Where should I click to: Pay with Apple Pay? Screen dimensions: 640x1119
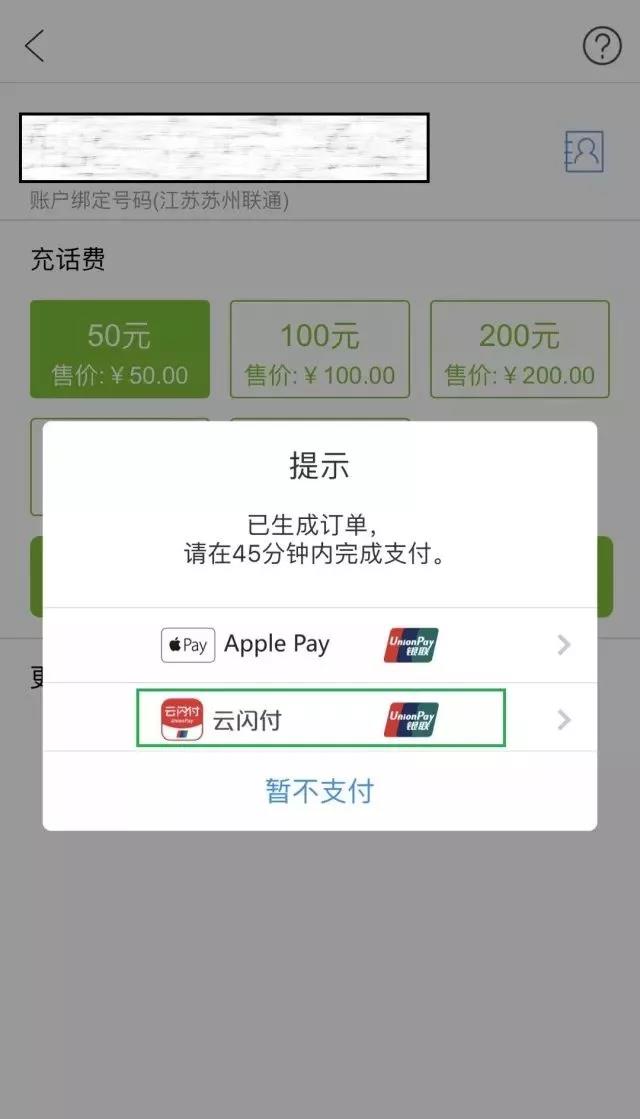320,645
